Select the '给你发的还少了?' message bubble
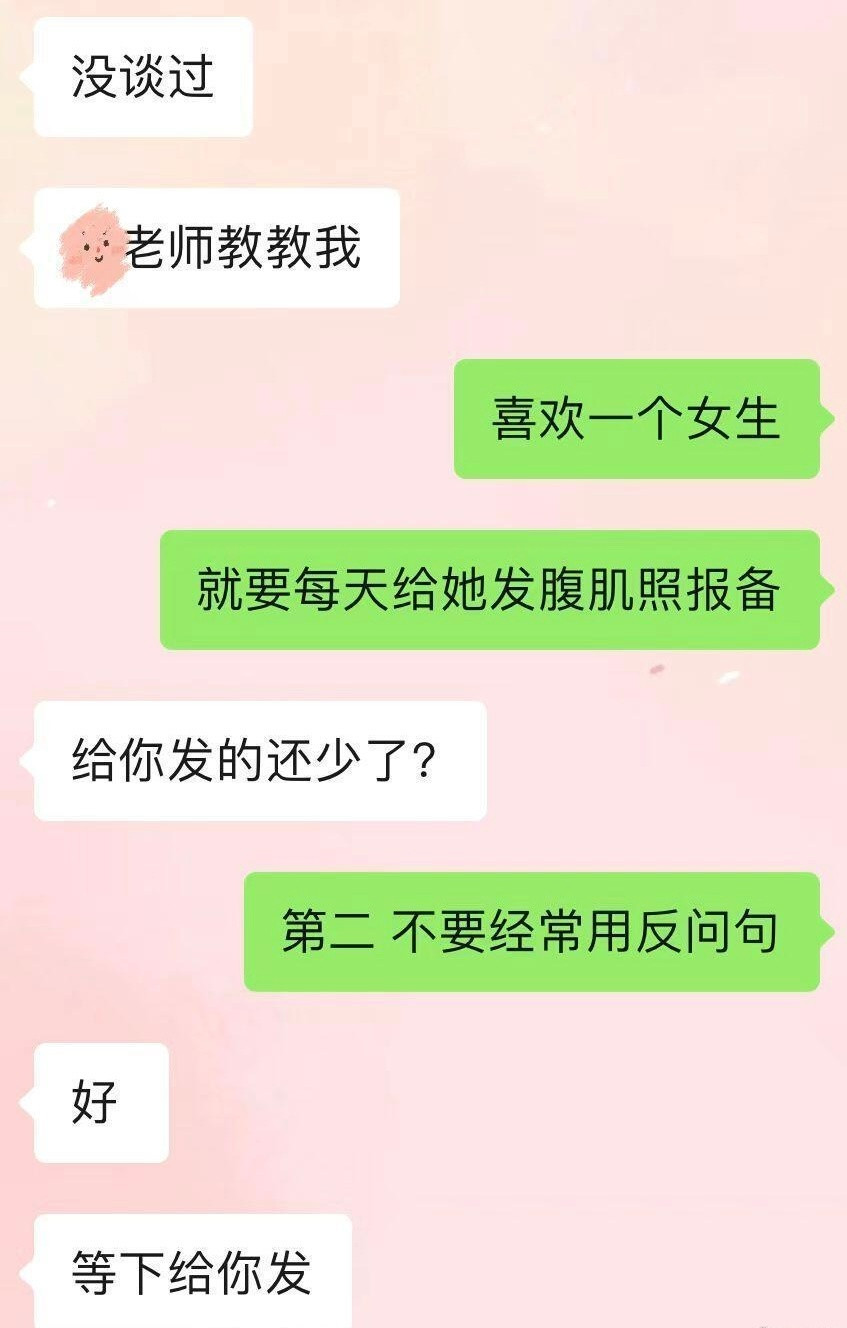 pyautogui.click(x=260, y=758)
